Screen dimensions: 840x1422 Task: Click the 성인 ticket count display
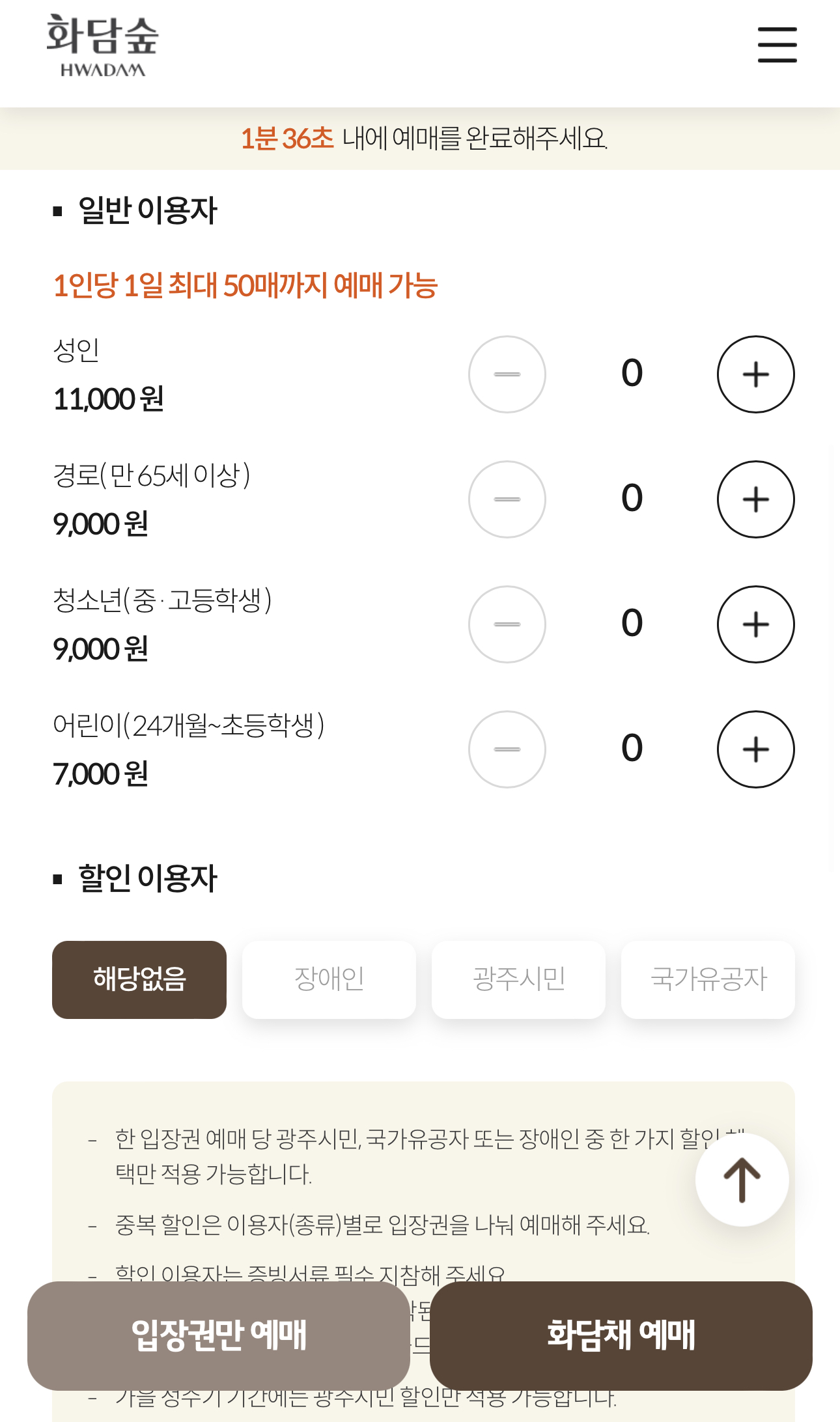pyautogui.click(x=631, y=374)
